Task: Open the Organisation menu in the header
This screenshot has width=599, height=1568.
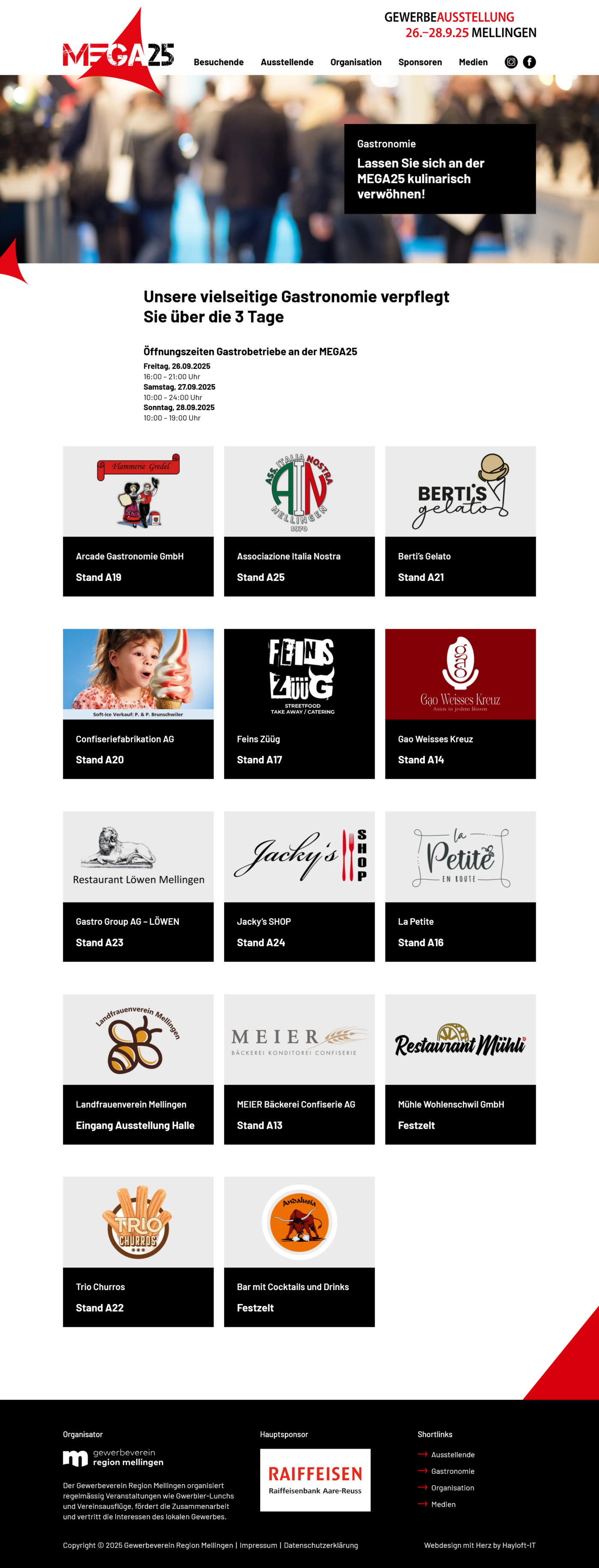Action: (356, 62)
